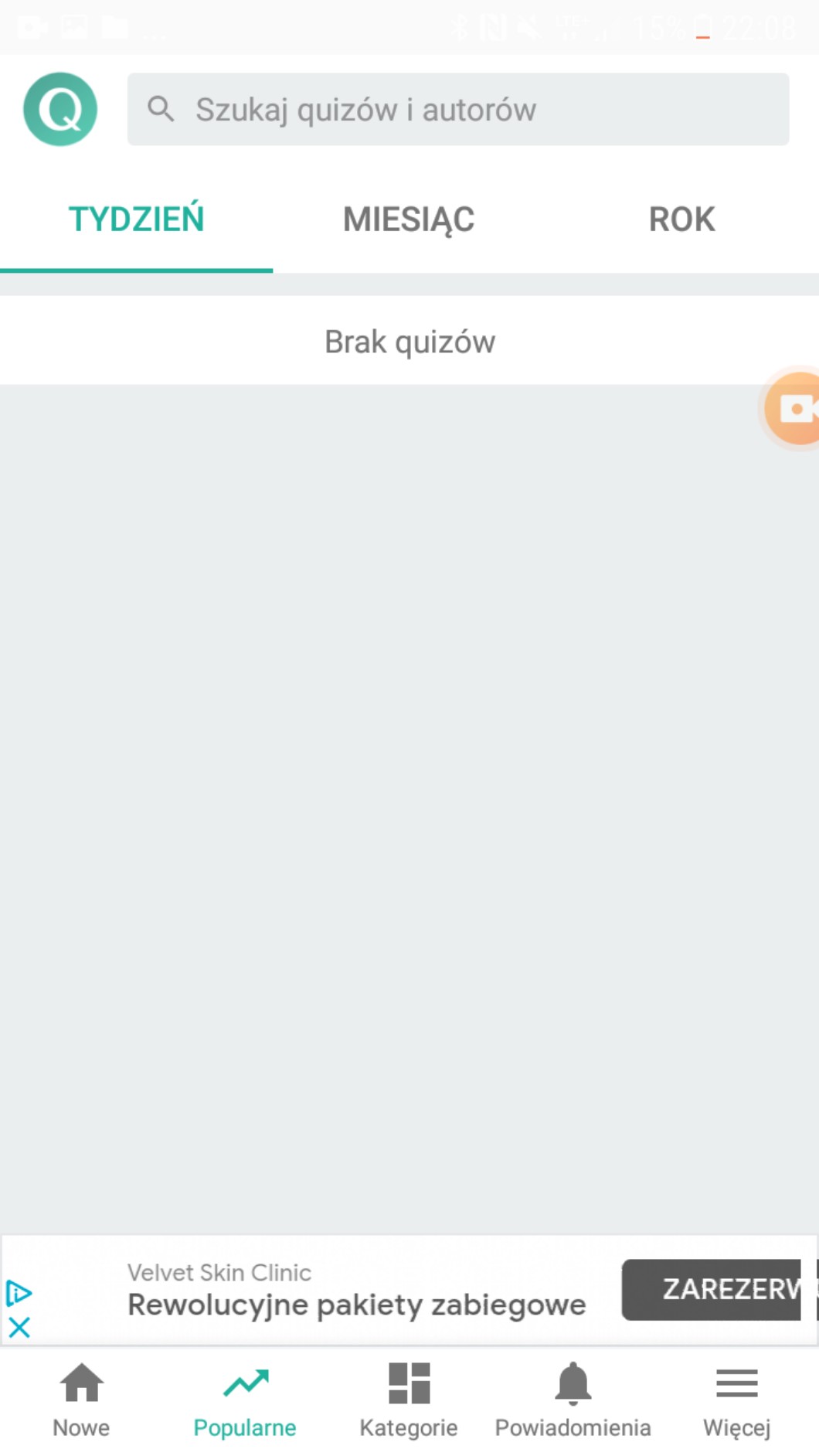Switch to the Miesiąc tab
819x1456 pixels.
tap(409, 219)
